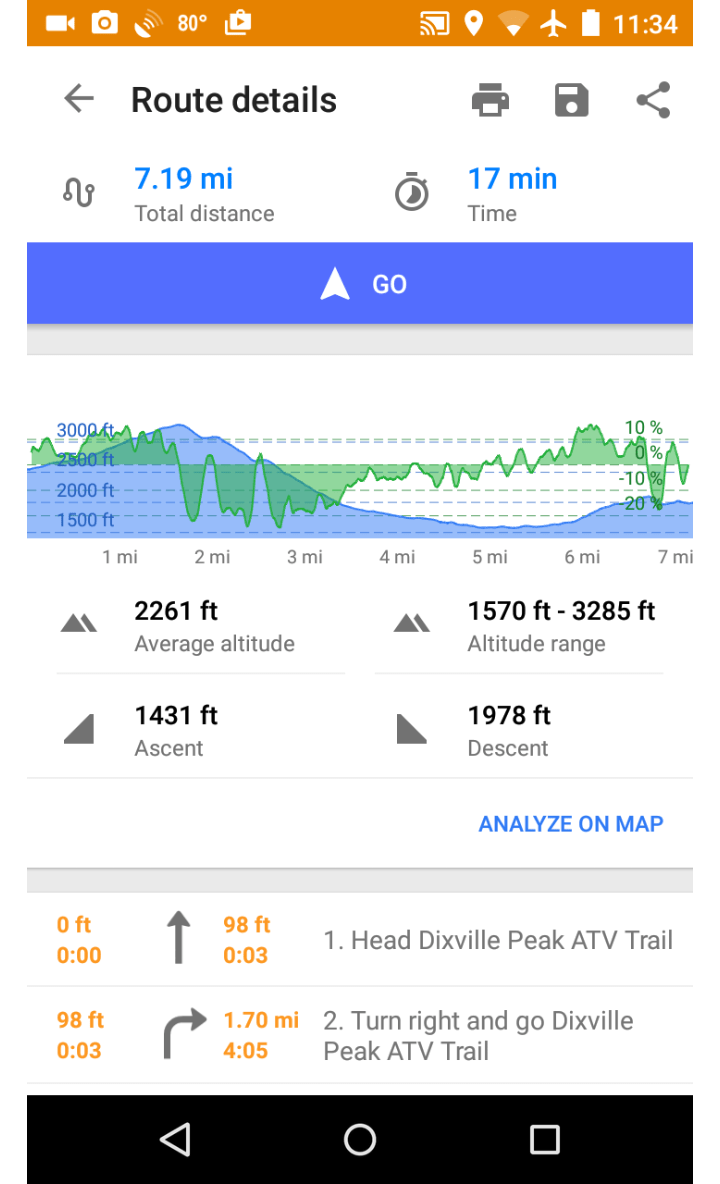Image resolution: width=720 pixels, height=1184 pixels.
Task: Open the print icon for this route
Action: (490, 99)
